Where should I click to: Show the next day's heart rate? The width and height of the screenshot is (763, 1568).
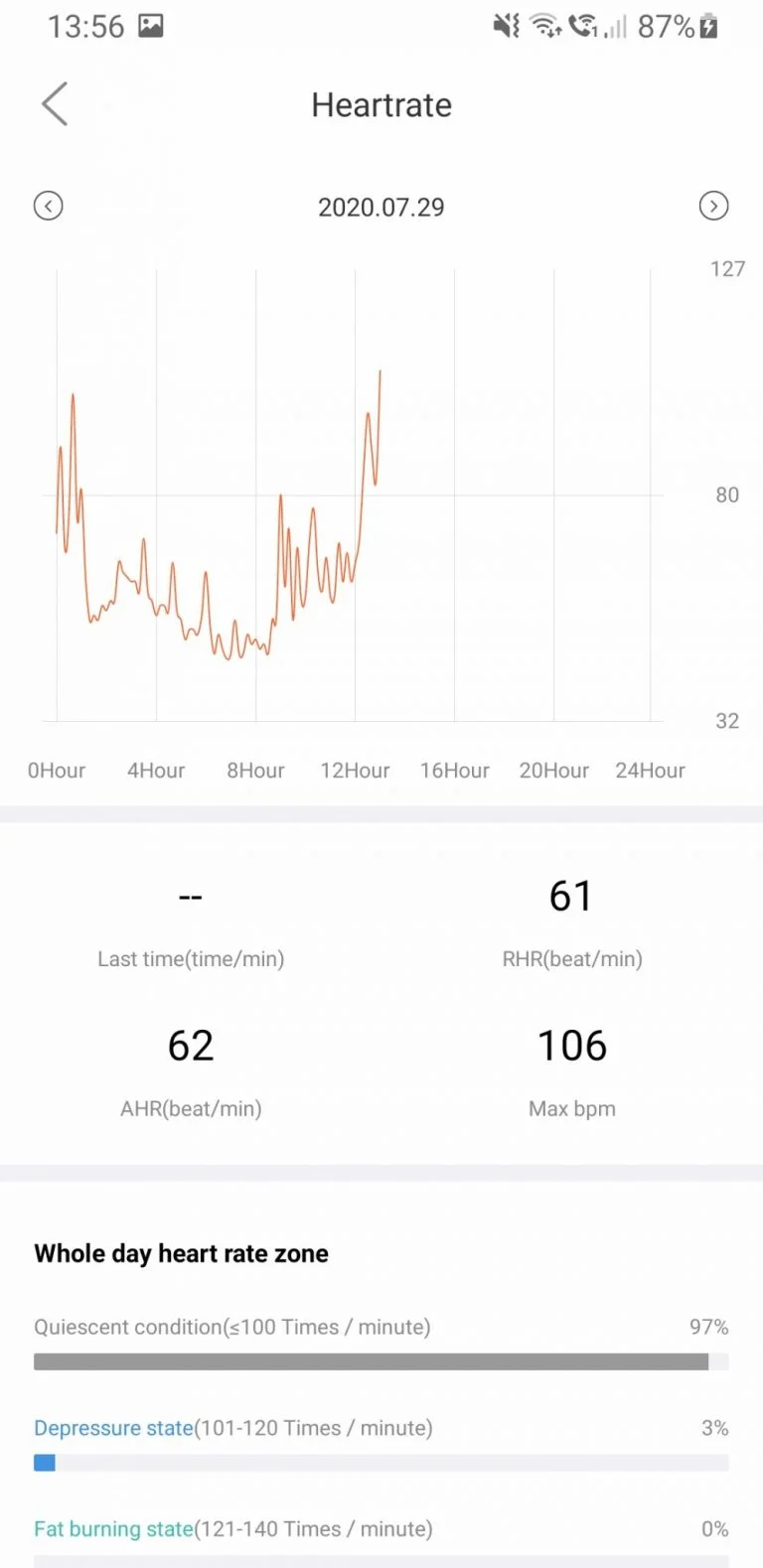pos(713,206)
